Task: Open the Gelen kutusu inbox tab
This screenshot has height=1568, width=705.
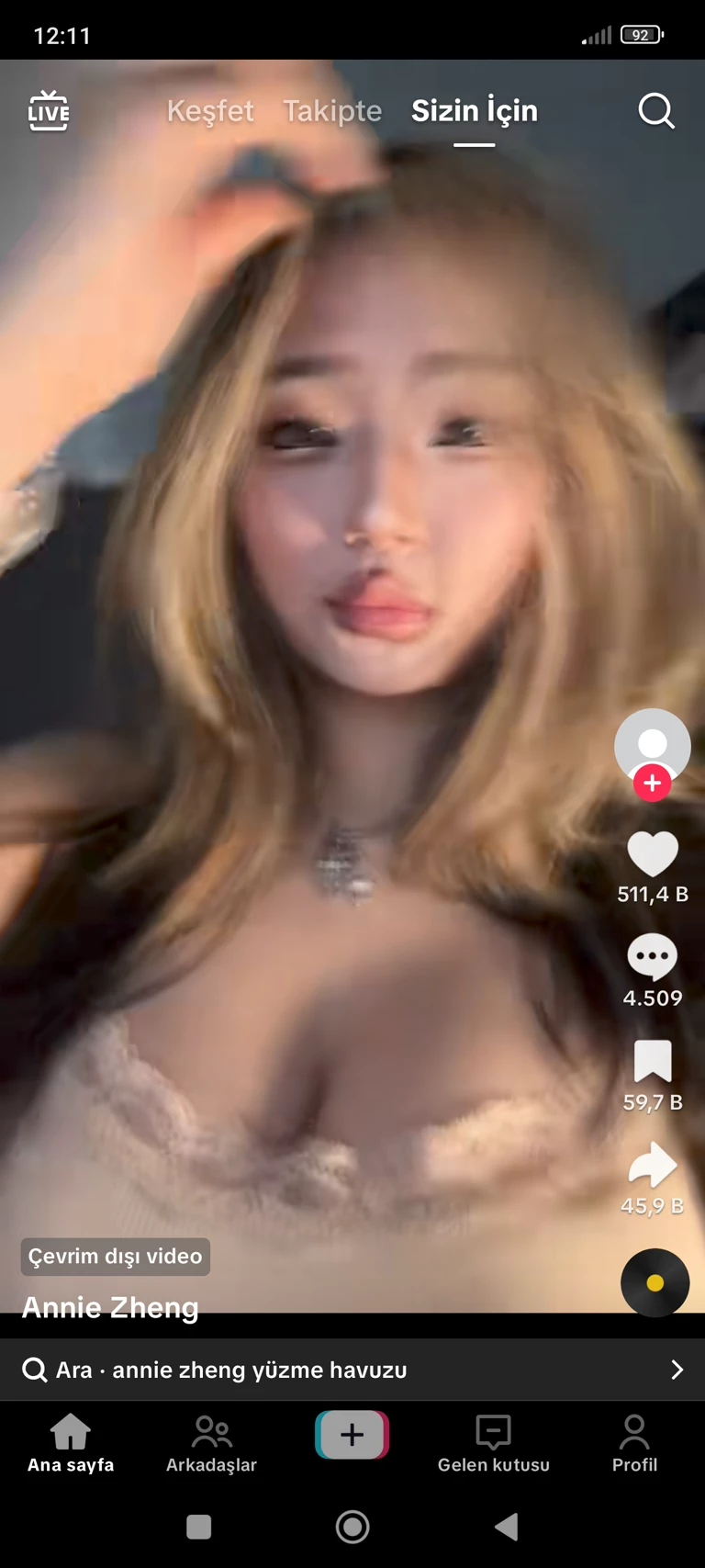Action: click(x=493, y=1444)
